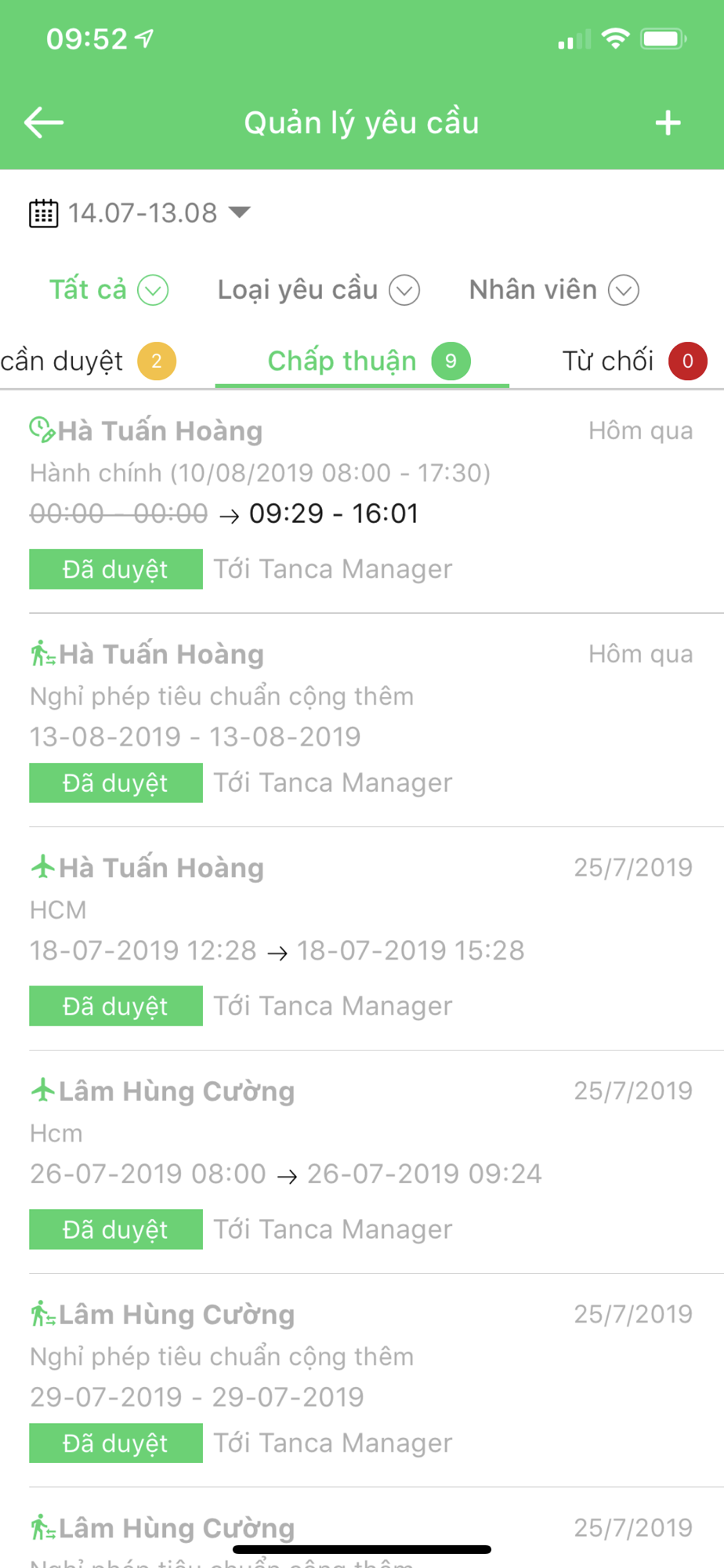Switch to the cần duyệt tab
Image resolution: width=724 pixels, height=1568 pixels.
[88, 361]
